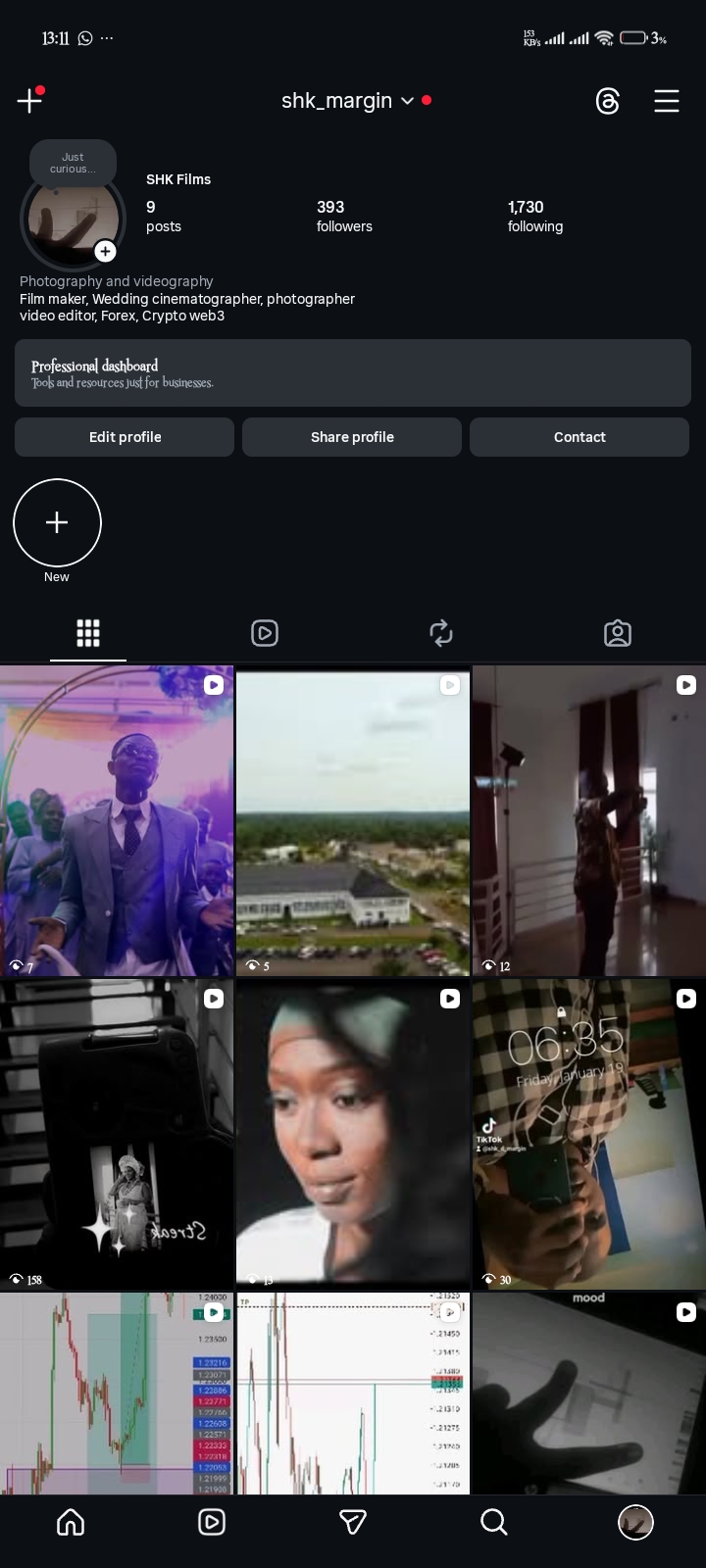Tap Share profile button
This screenshot has height=1568, width=706.
(352, 437)
